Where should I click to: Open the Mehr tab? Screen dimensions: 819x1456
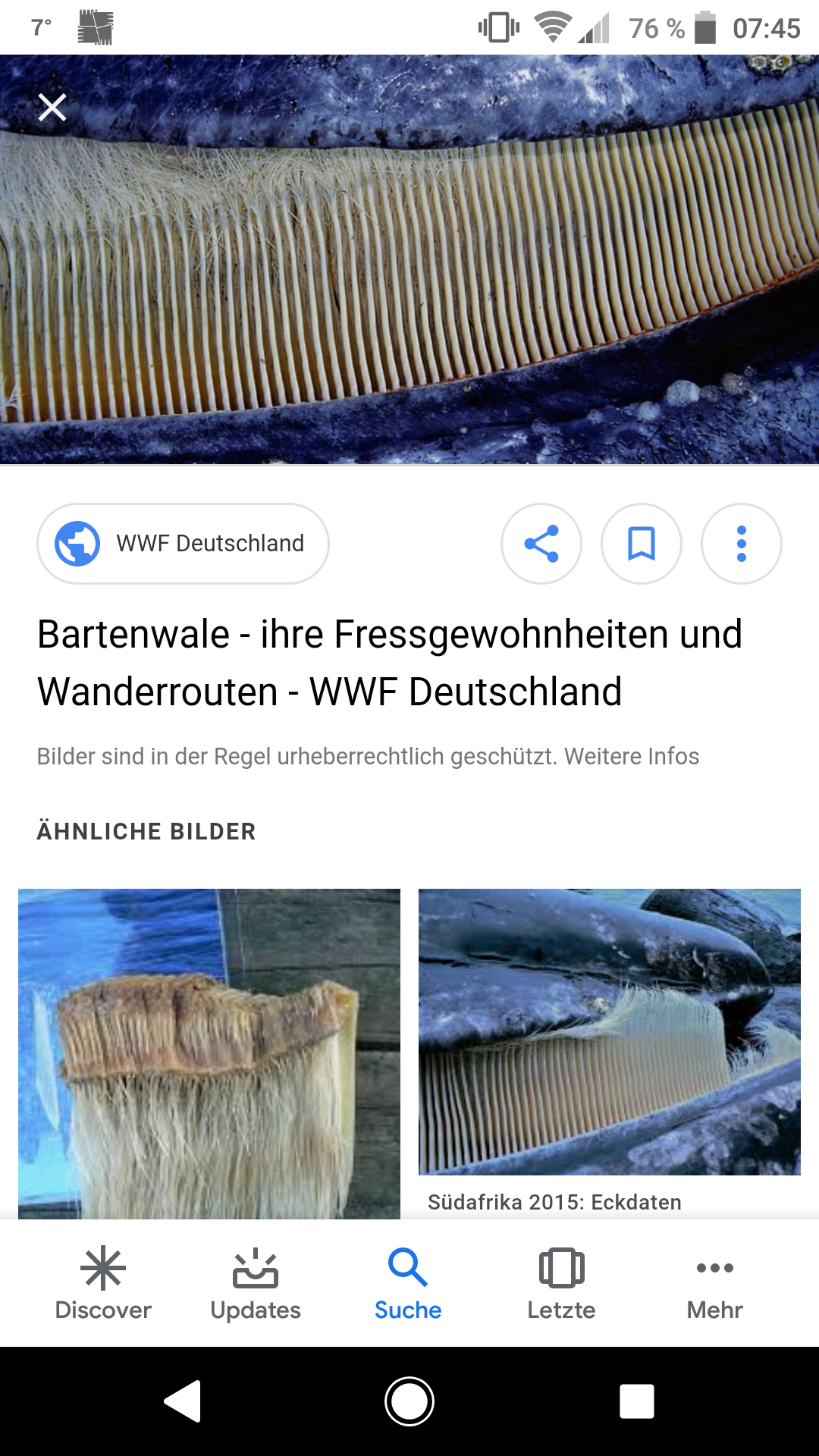click(714, 1283)
